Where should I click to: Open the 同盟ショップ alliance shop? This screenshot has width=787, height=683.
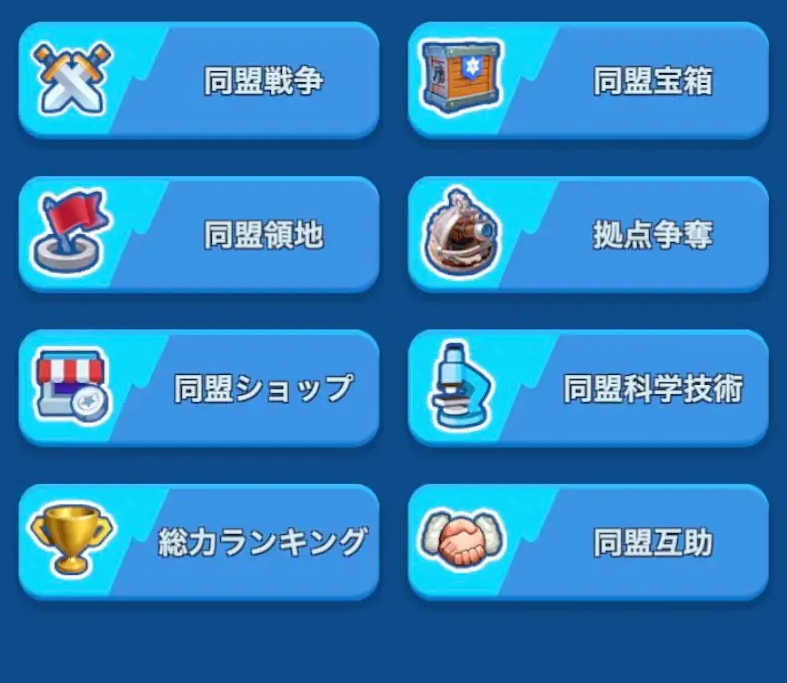[x=199, y=388]
